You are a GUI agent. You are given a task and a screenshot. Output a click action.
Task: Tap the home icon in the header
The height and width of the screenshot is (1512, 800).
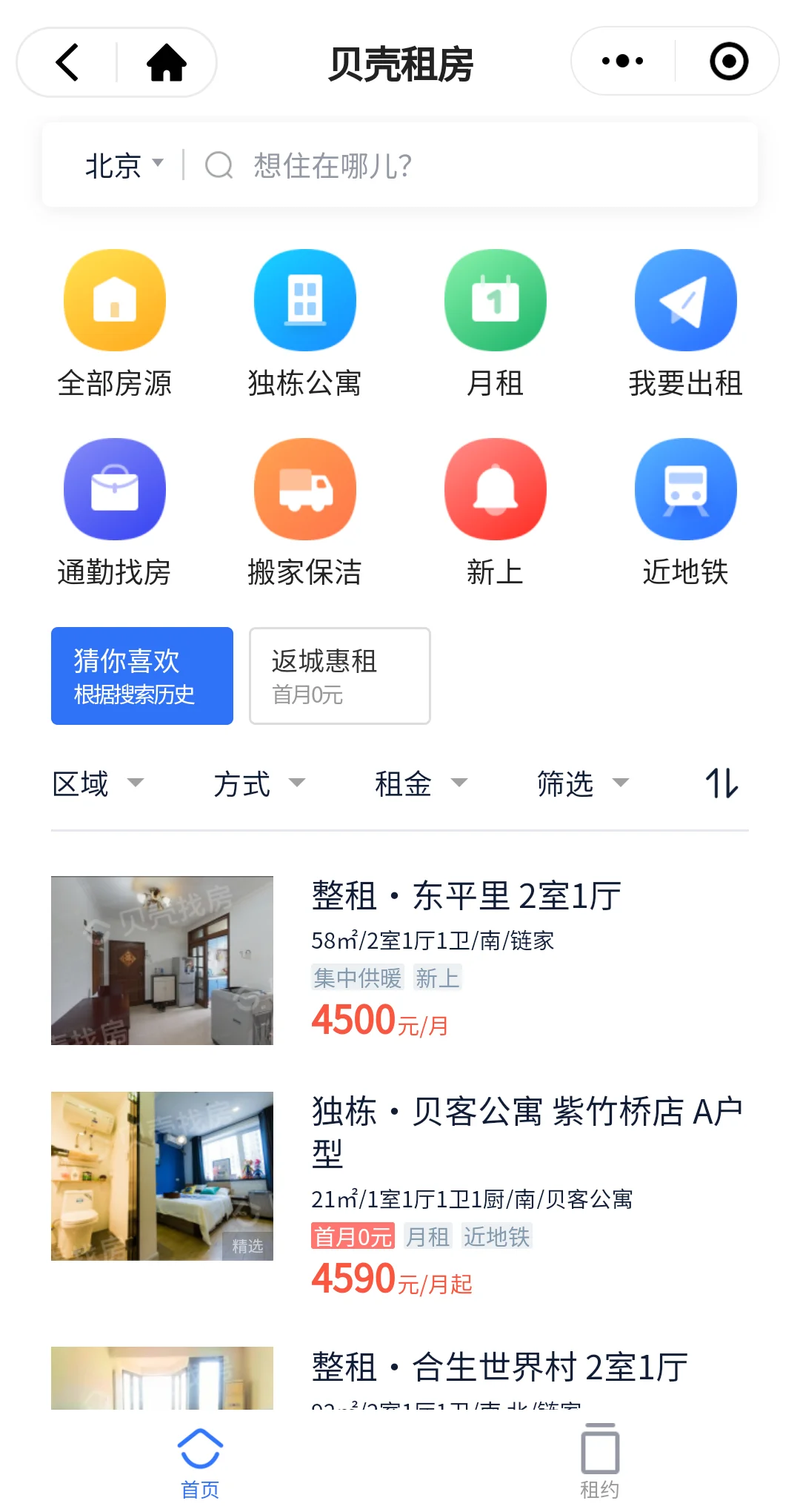[166, 62]
